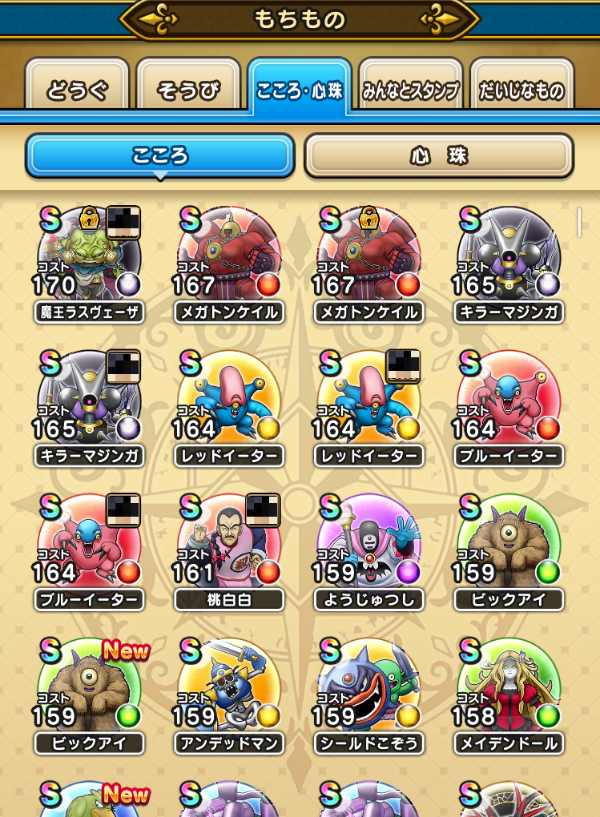
Task: Open 魔王ラスヴェーザ heart
Action: [89, 262]
